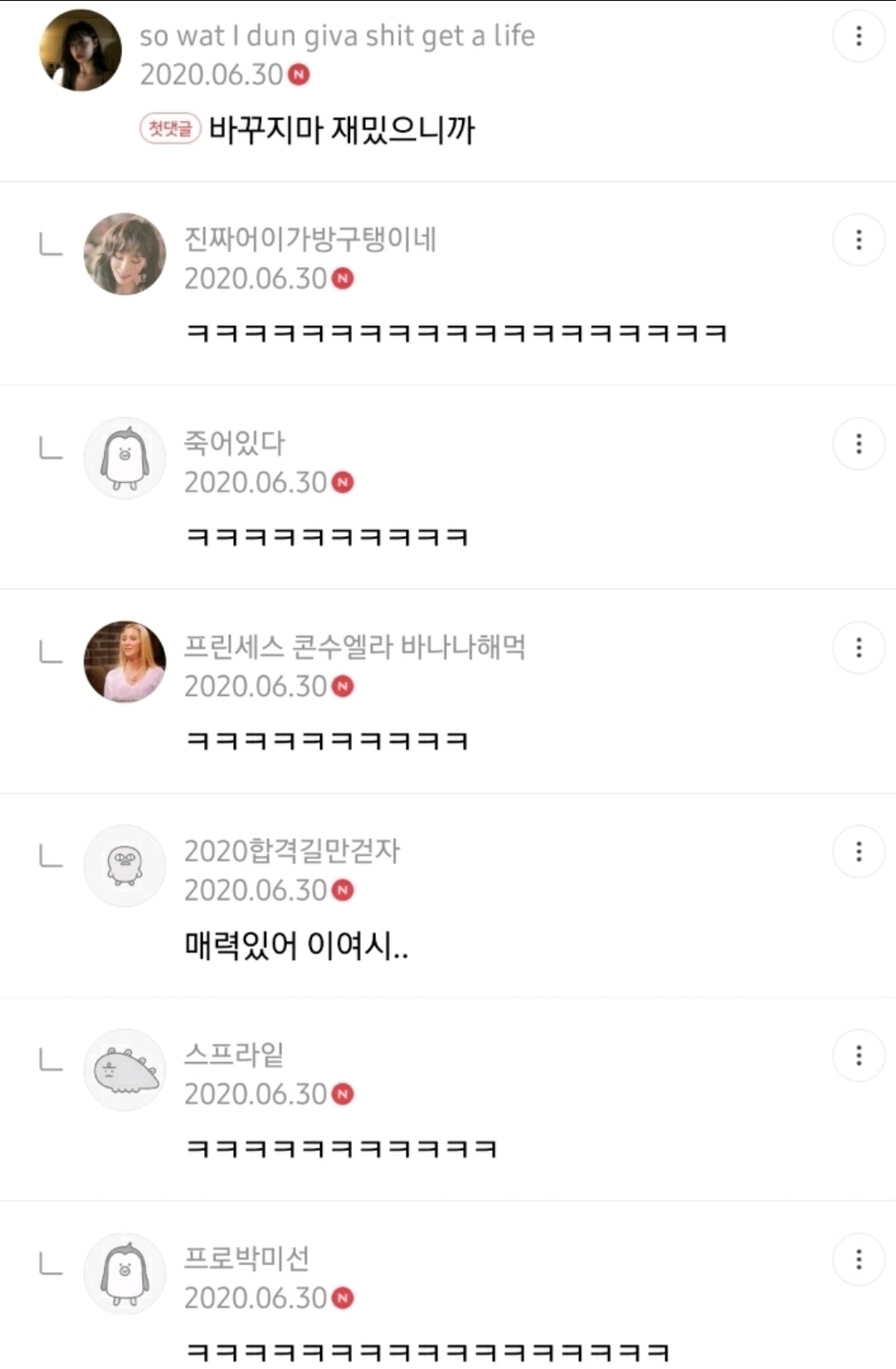View 프린세스 콘수엘라's profile picture

click(x=124, y=660)
